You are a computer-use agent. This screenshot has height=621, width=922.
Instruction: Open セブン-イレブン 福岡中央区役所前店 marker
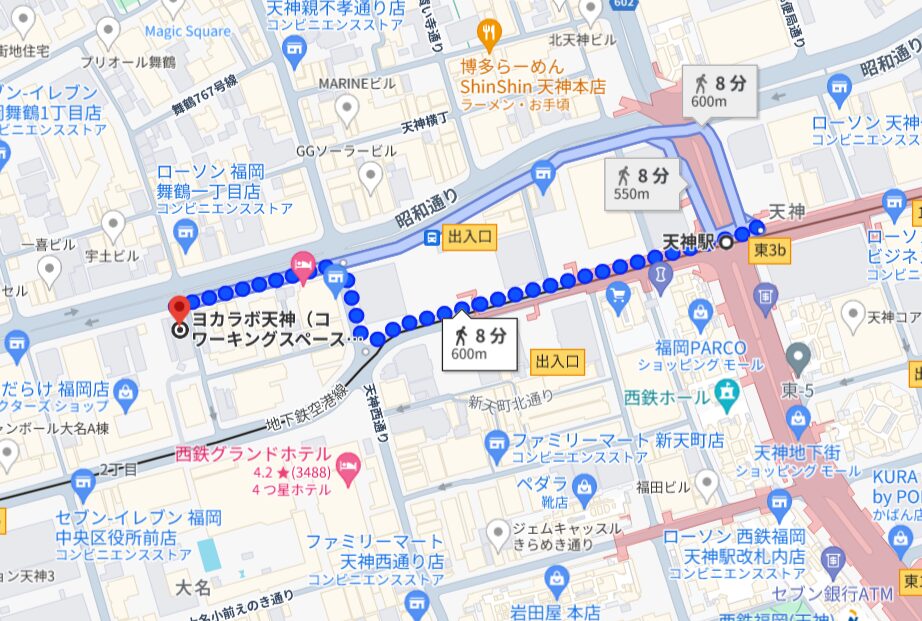[82, 487]
